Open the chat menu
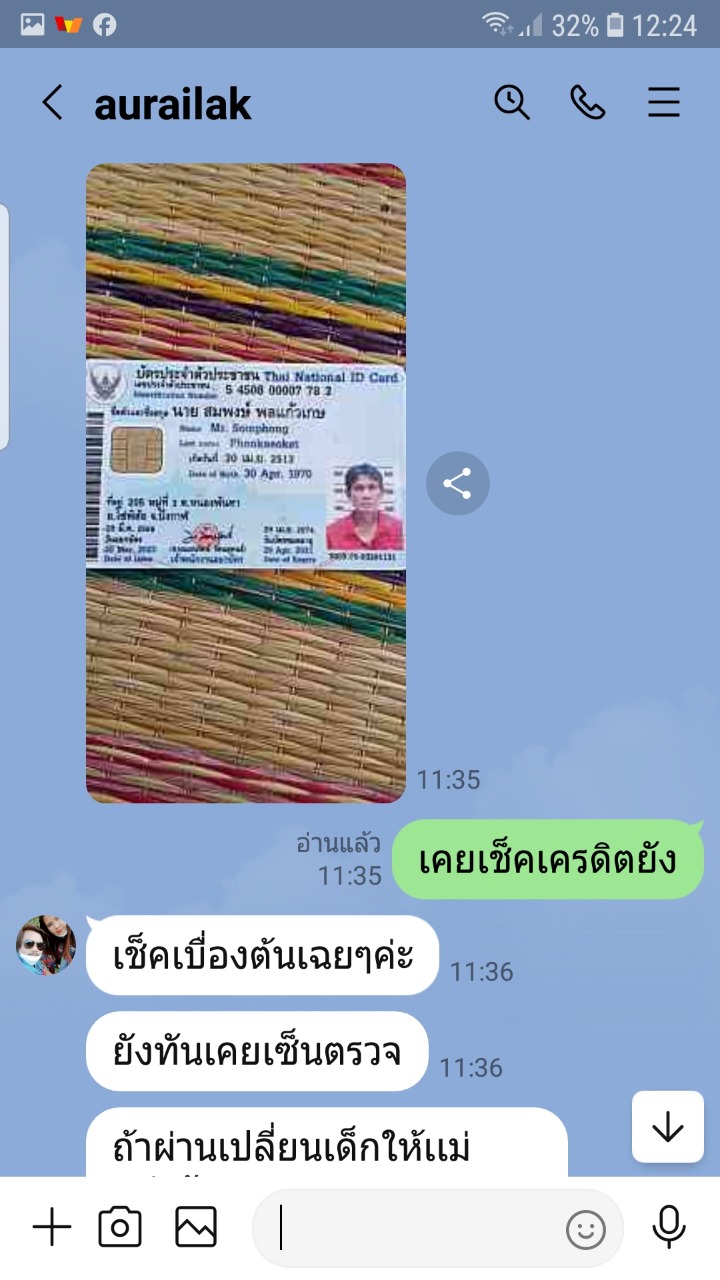720x1280 pixels. [664, 103]
